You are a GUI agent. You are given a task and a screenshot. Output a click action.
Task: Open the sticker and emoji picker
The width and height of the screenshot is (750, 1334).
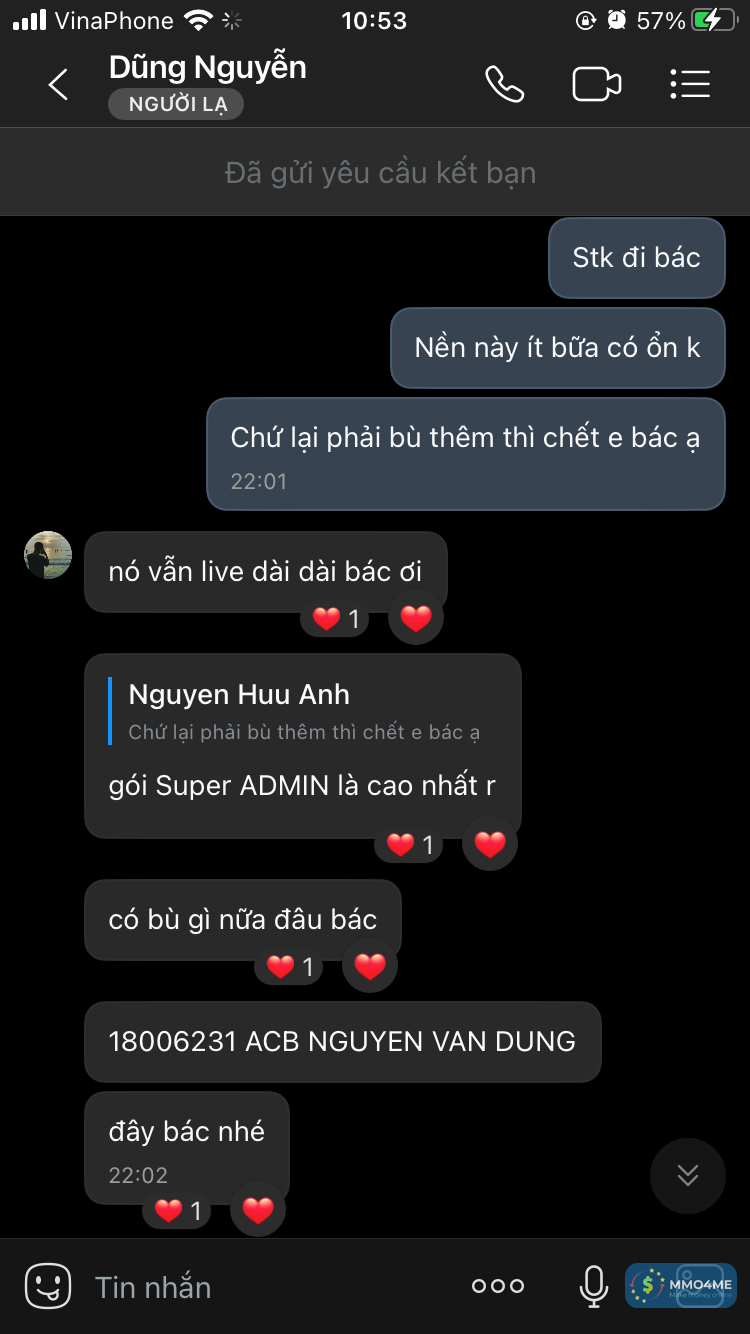pos(47,1286)
